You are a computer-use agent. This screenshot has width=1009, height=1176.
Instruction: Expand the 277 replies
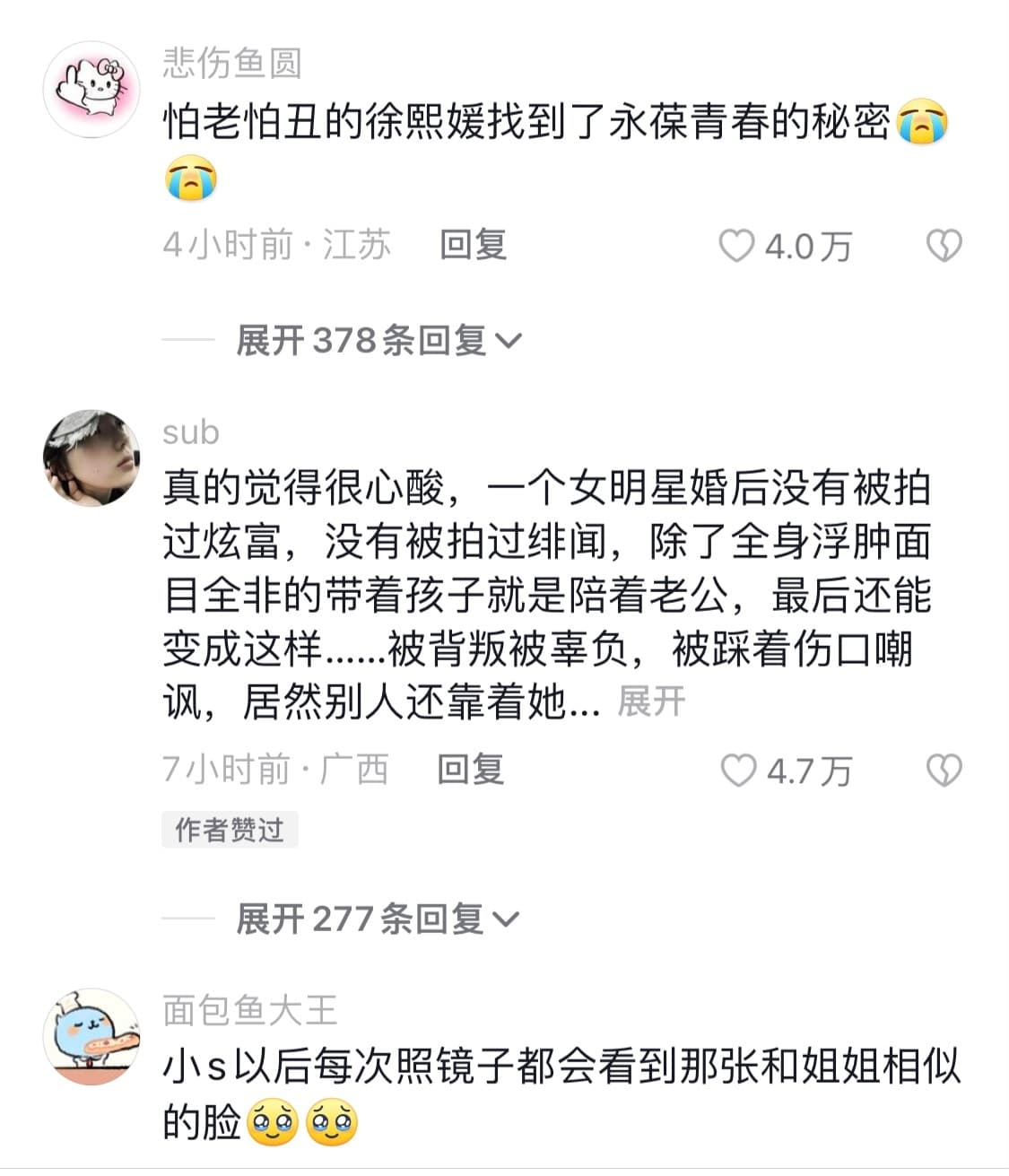(378, 919)
